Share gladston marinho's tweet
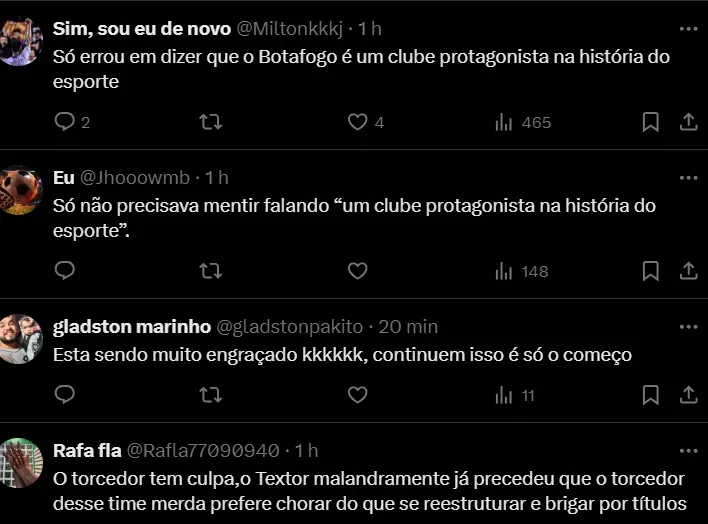The image size is (708, 524). point(688,395)
